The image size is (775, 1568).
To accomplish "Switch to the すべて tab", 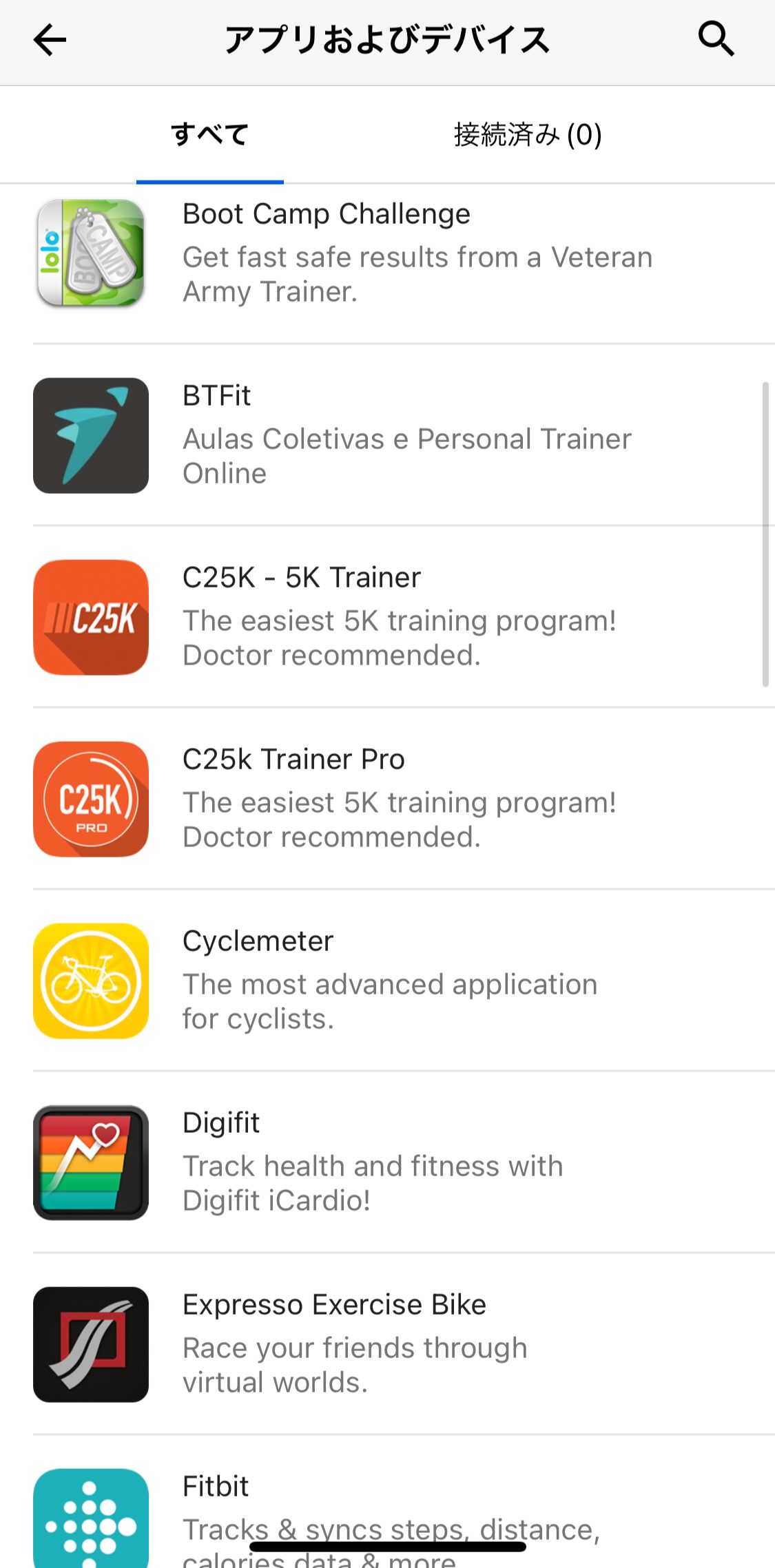I will click(x=210, y=135).
